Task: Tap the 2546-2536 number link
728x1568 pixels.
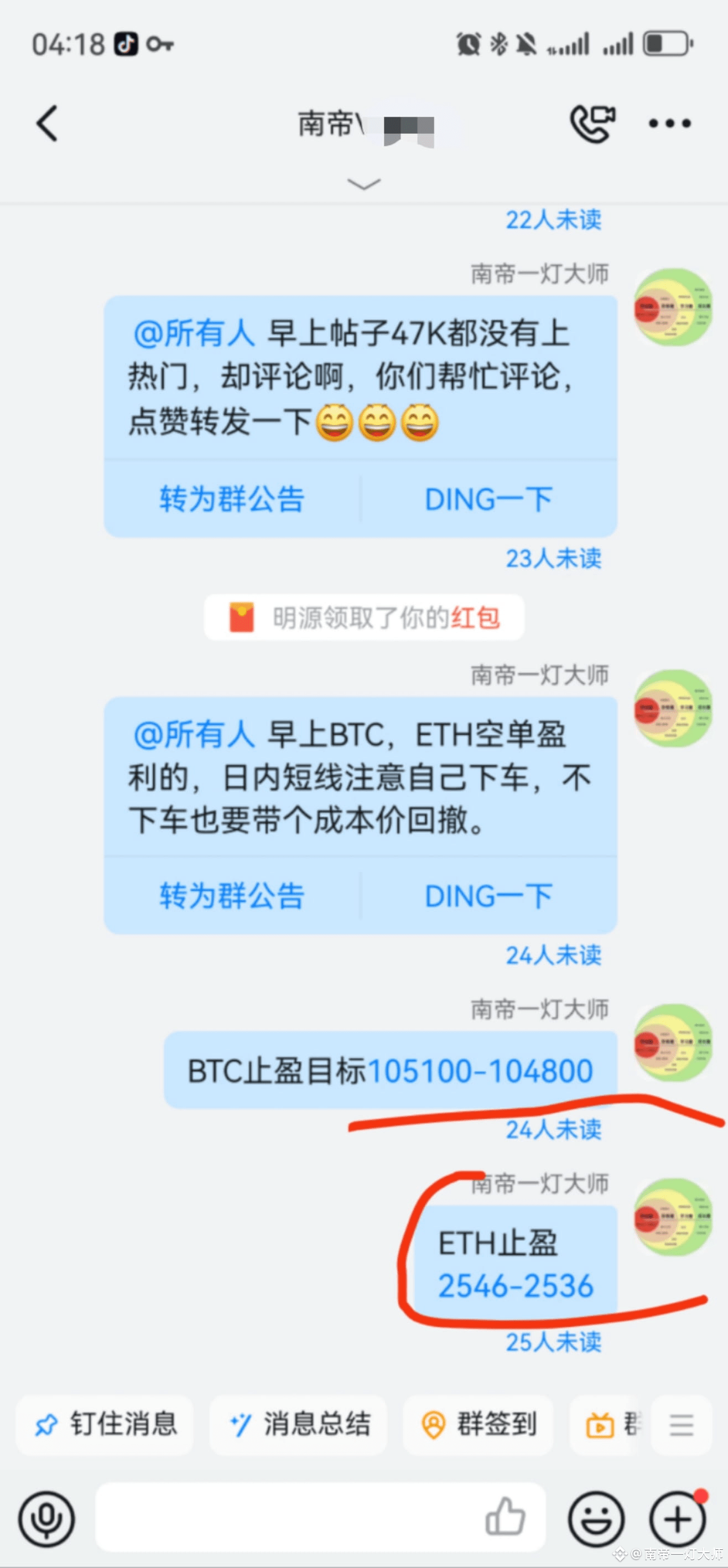Action: point(515,1286)
